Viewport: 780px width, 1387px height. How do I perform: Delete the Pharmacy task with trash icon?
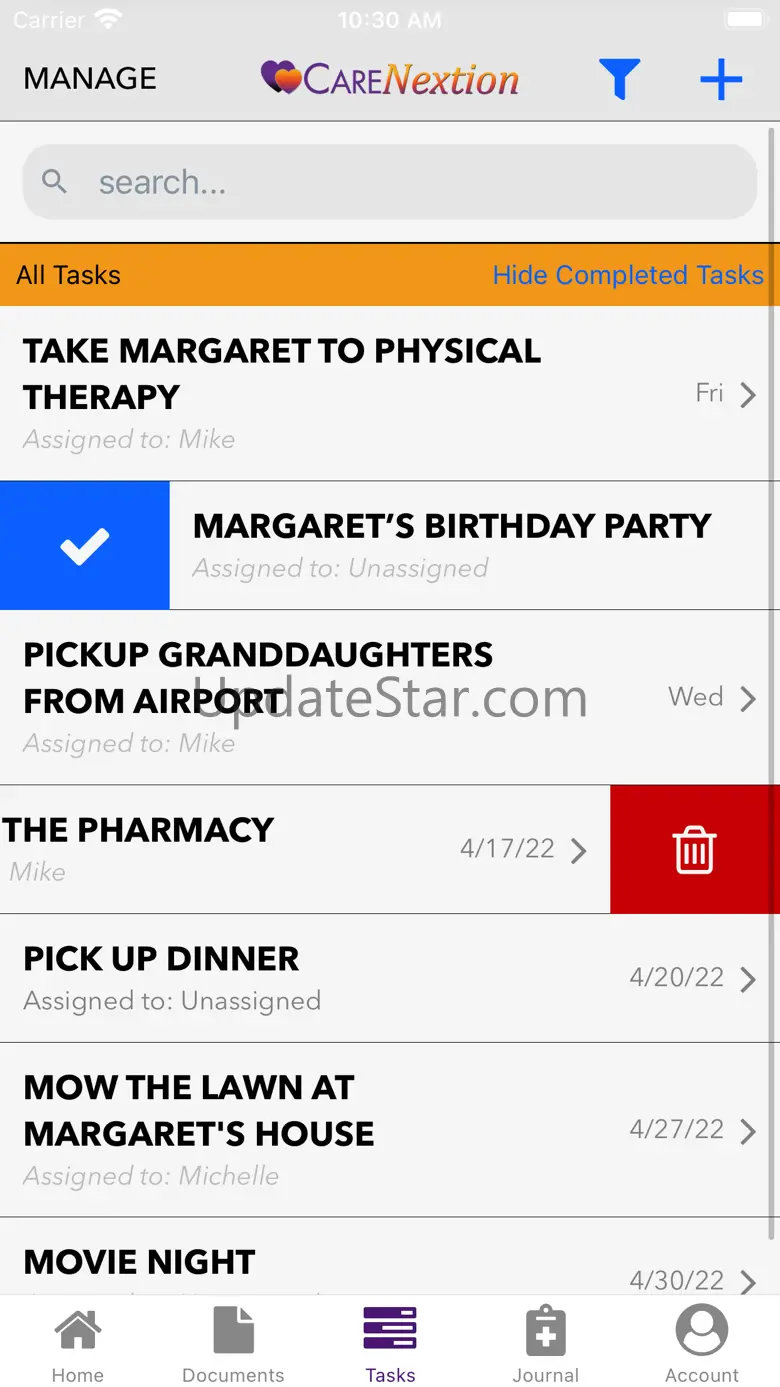pyautogui.click(x=694, y=850)
